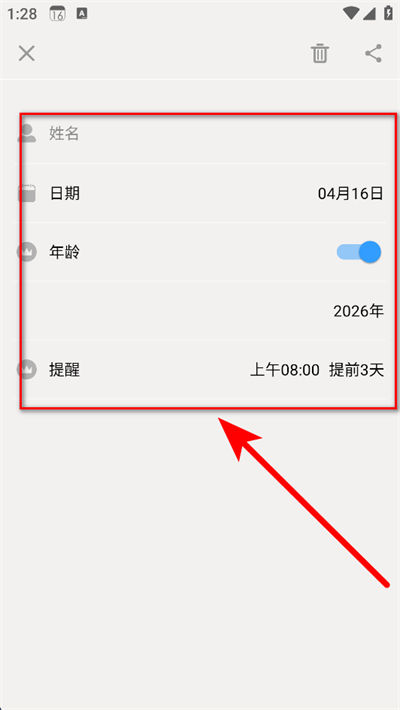Tap the 姓名 name field

(x=201, y=134)
